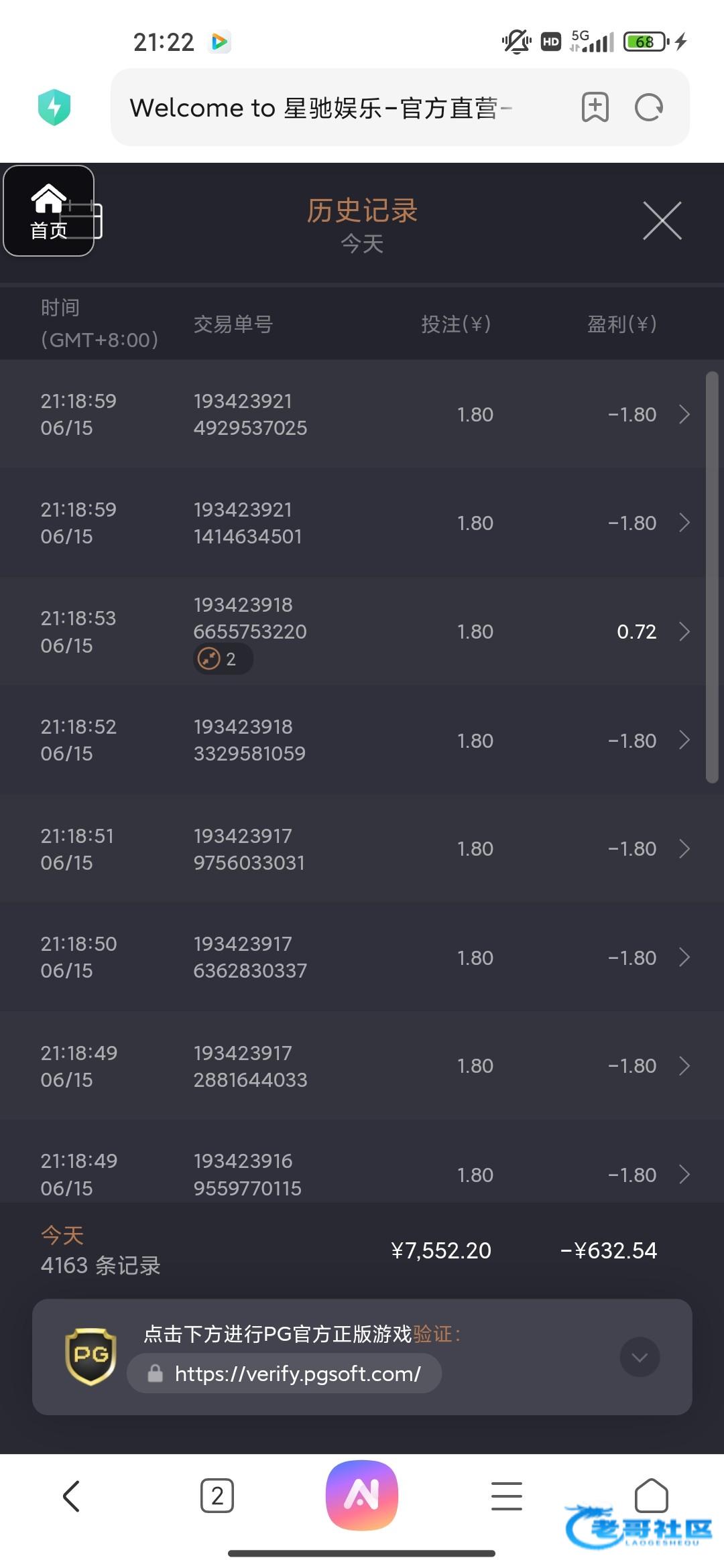This screenshot has height=1568, width=724.
Task: Open record with order number 2881644033
Action: (353, 1066)
